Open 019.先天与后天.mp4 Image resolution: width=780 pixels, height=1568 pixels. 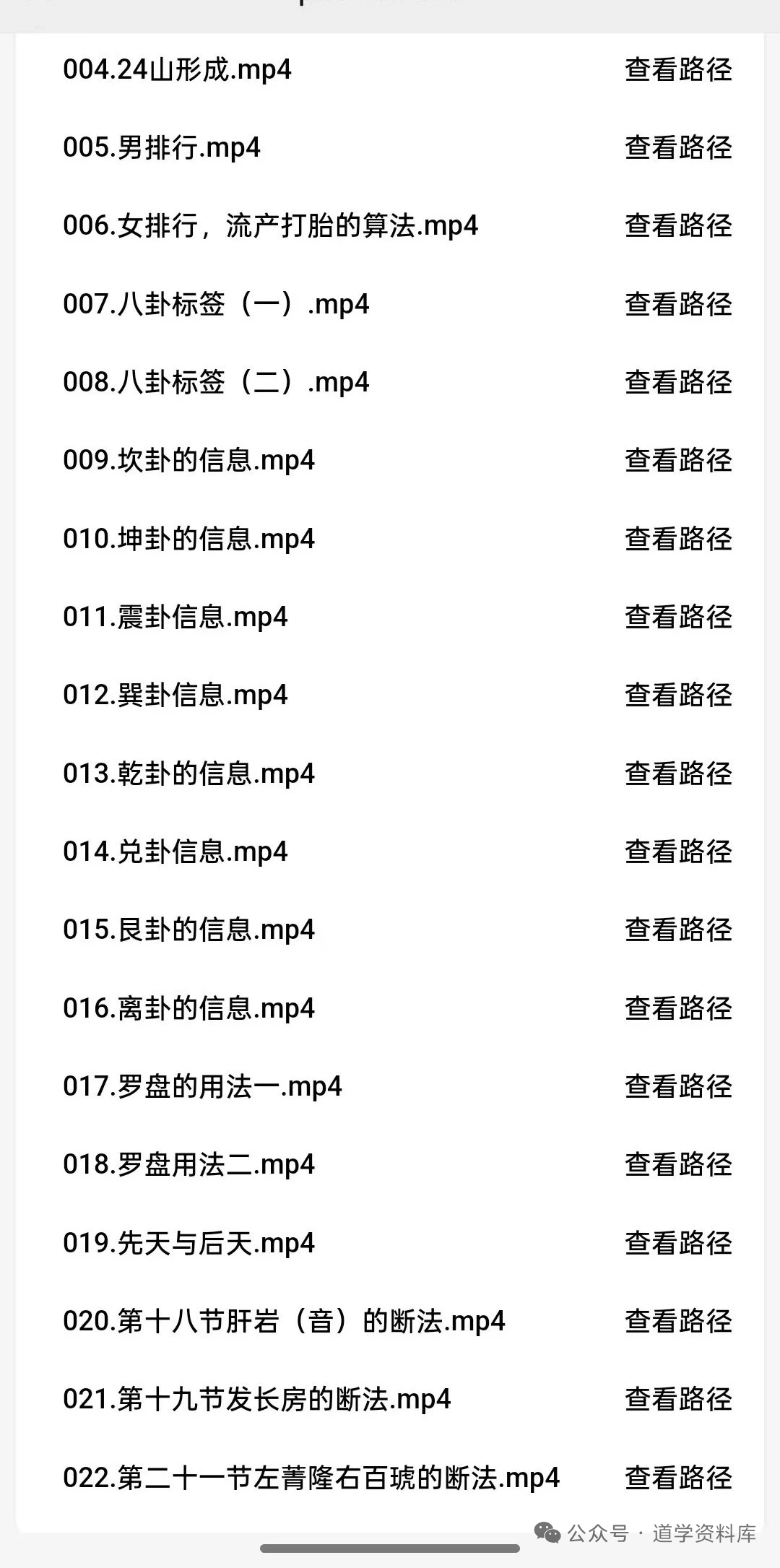pos(189,1244)
